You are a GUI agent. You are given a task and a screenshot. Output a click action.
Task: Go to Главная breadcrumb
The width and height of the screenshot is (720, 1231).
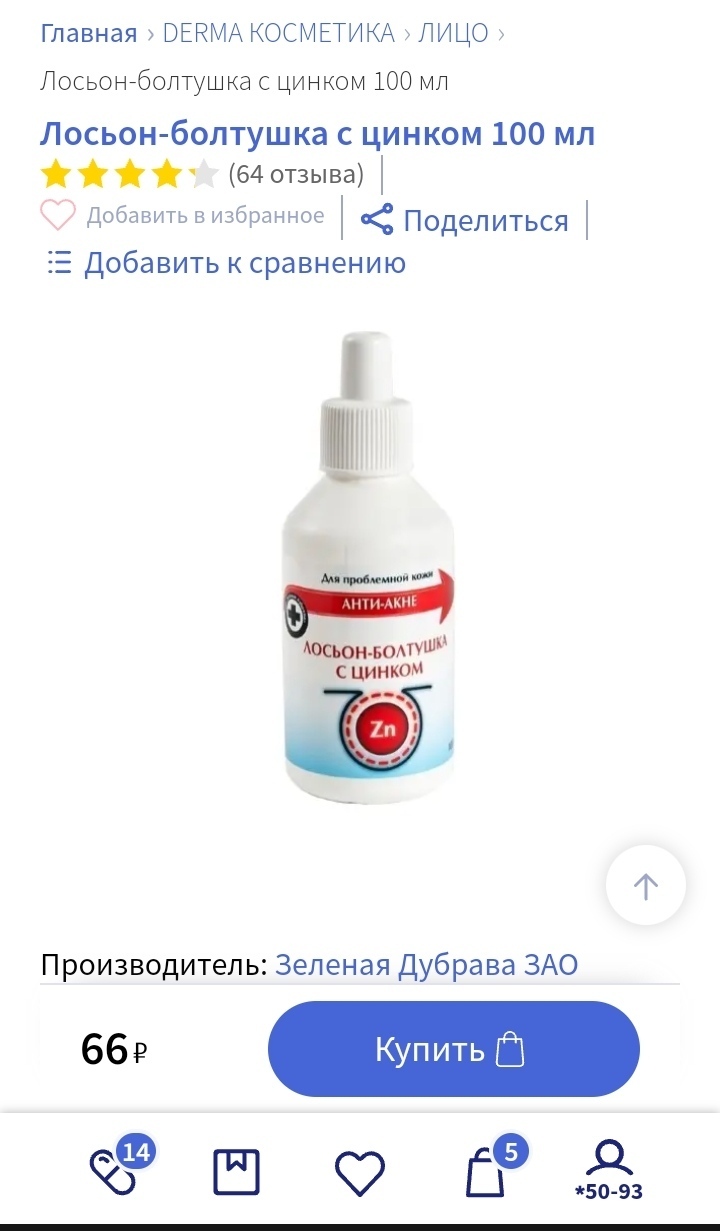point(88,33)
